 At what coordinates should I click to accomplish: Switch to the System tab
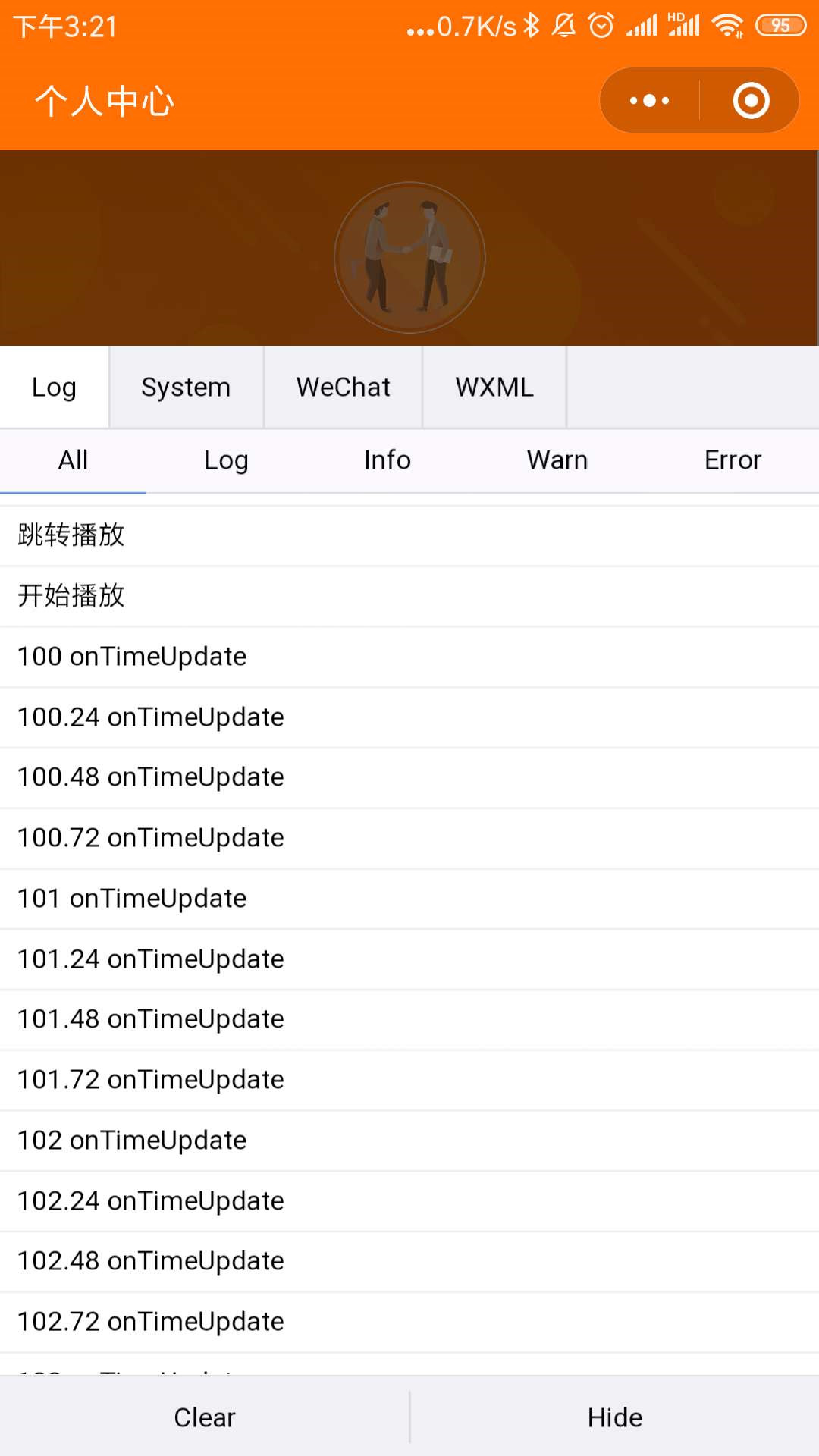point(186,387)
